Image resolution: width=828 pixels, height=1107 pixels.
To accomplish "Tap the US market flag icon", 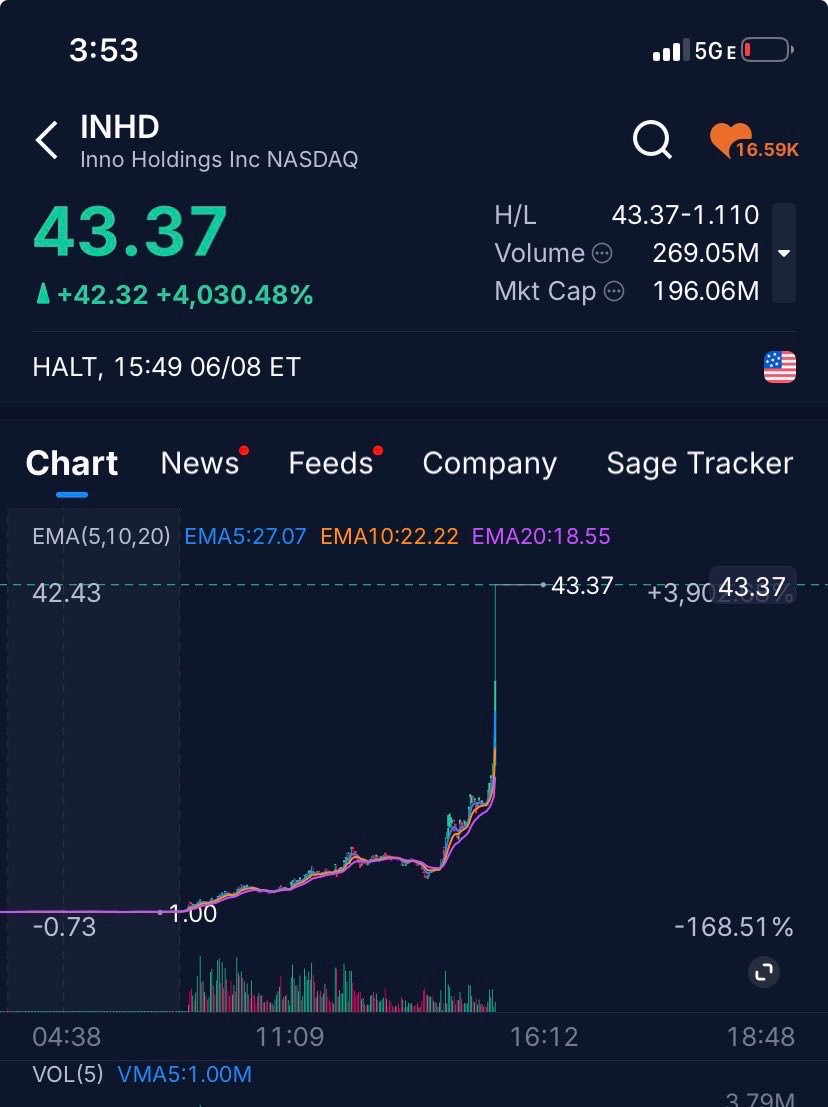I will (779, 367).
